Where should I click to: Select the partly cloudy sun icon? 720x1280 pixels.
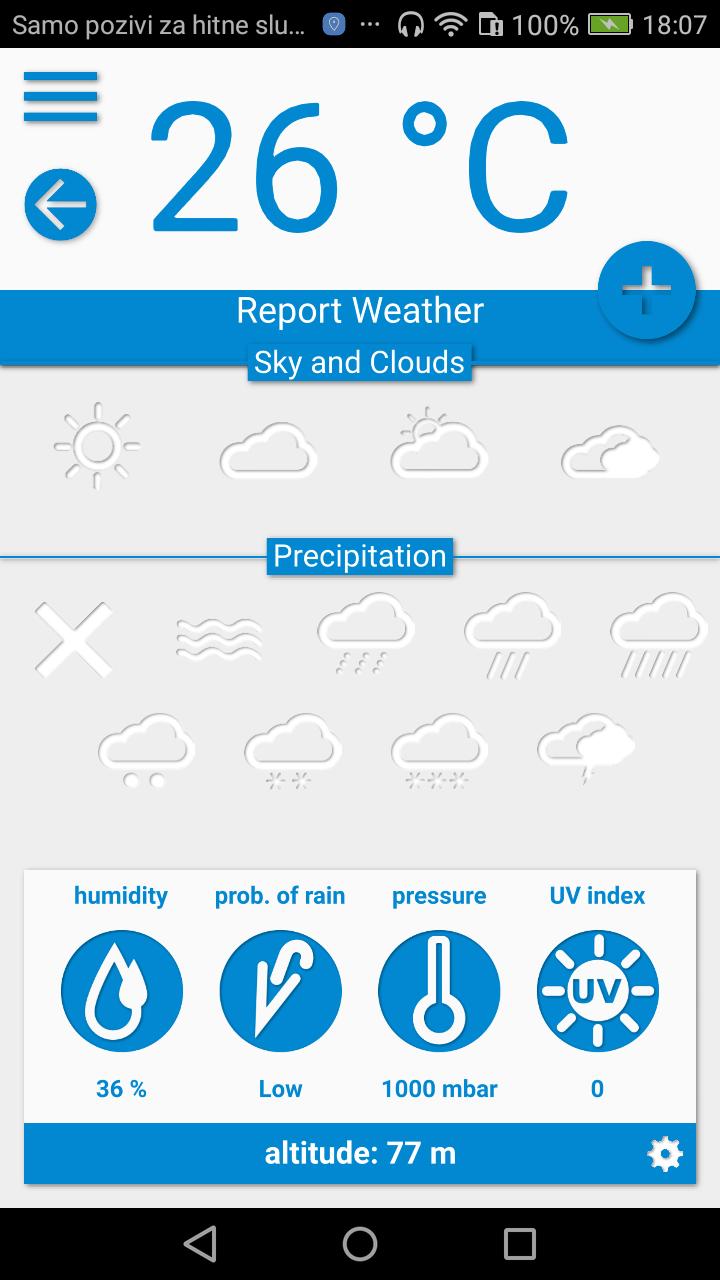tap(439, 446)
